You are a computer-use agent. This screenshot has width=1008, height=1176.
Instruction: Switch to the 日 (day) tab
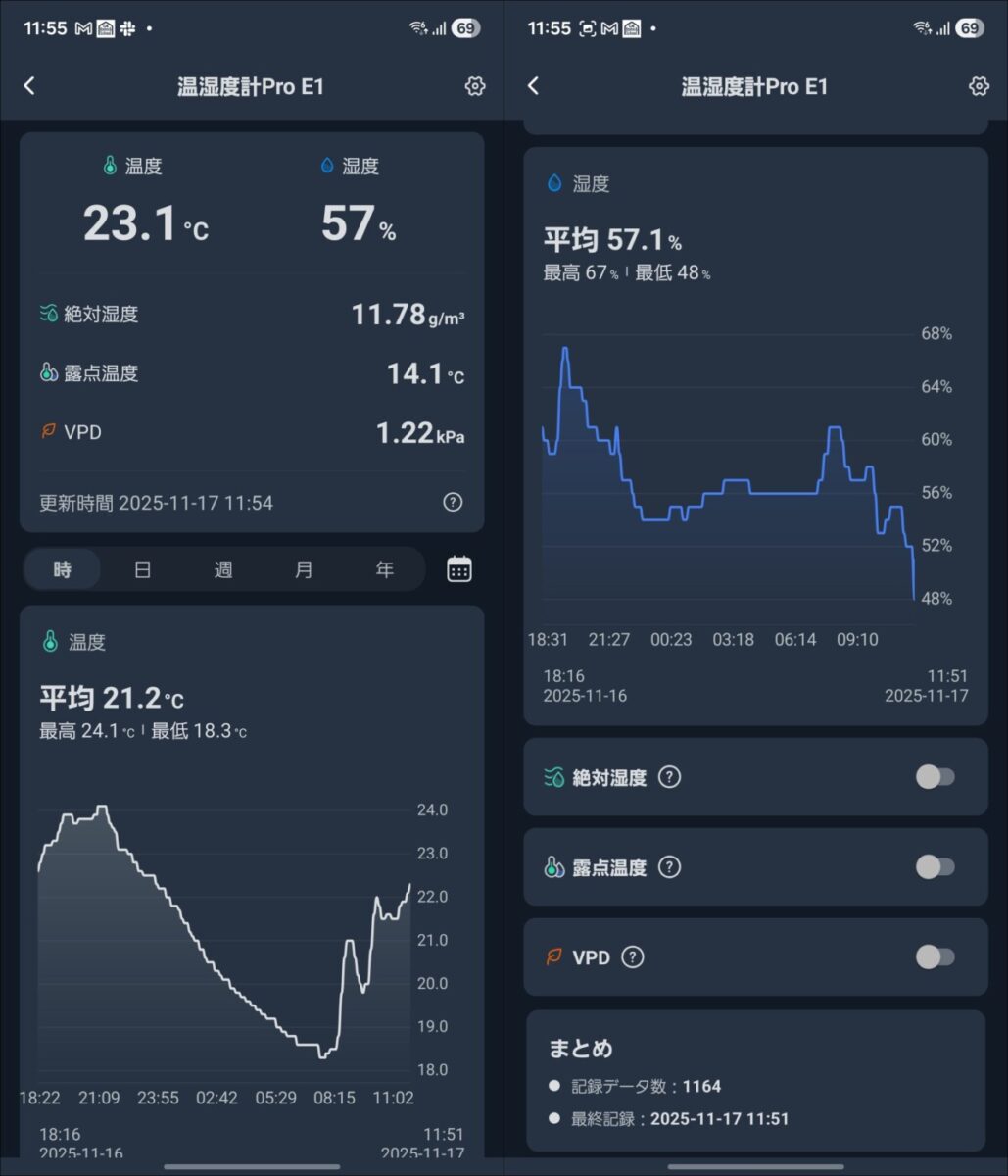pos(143,569)
